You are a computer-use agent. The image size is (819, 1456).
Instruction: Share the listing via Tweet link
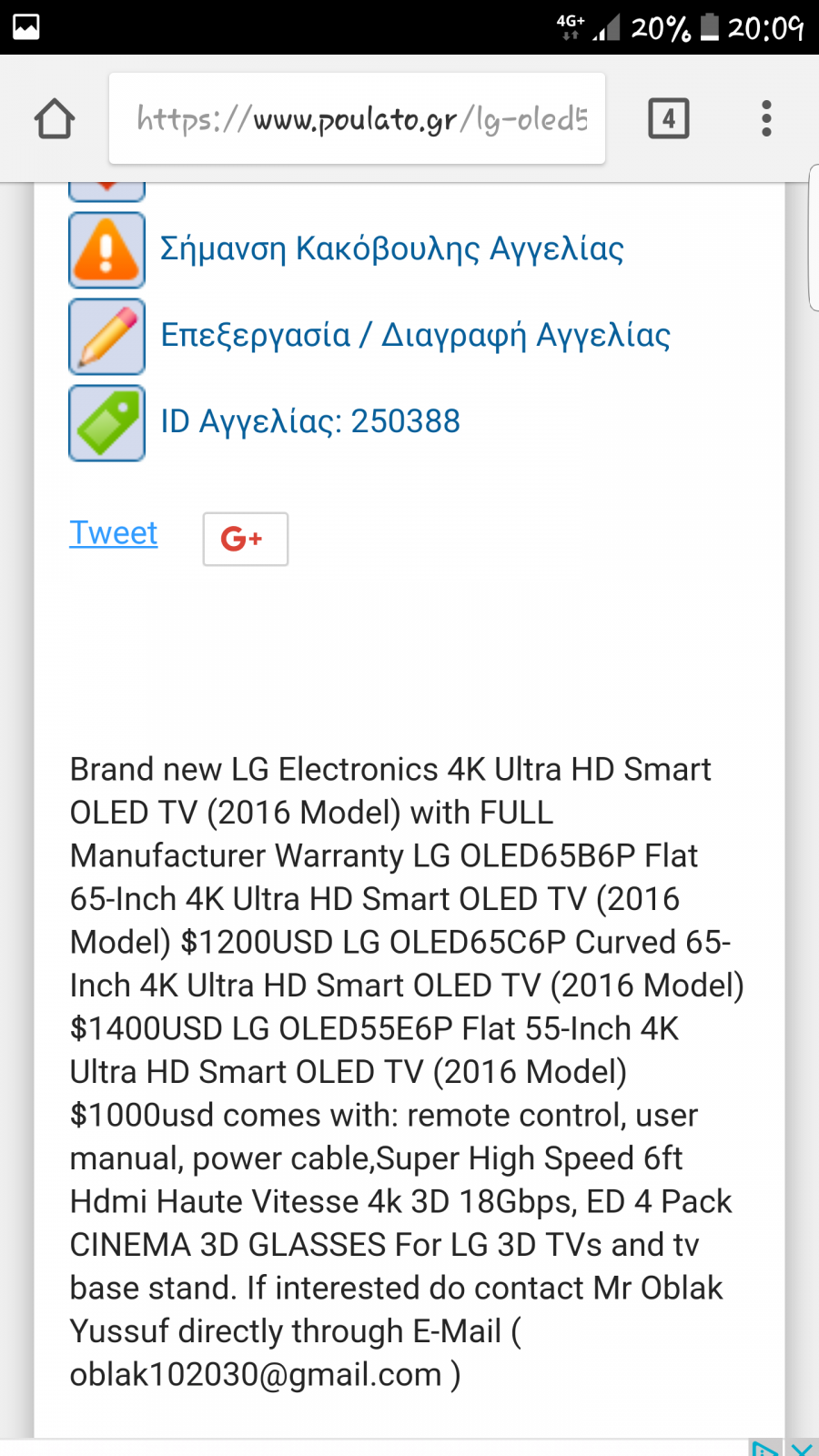click(114, 532)
